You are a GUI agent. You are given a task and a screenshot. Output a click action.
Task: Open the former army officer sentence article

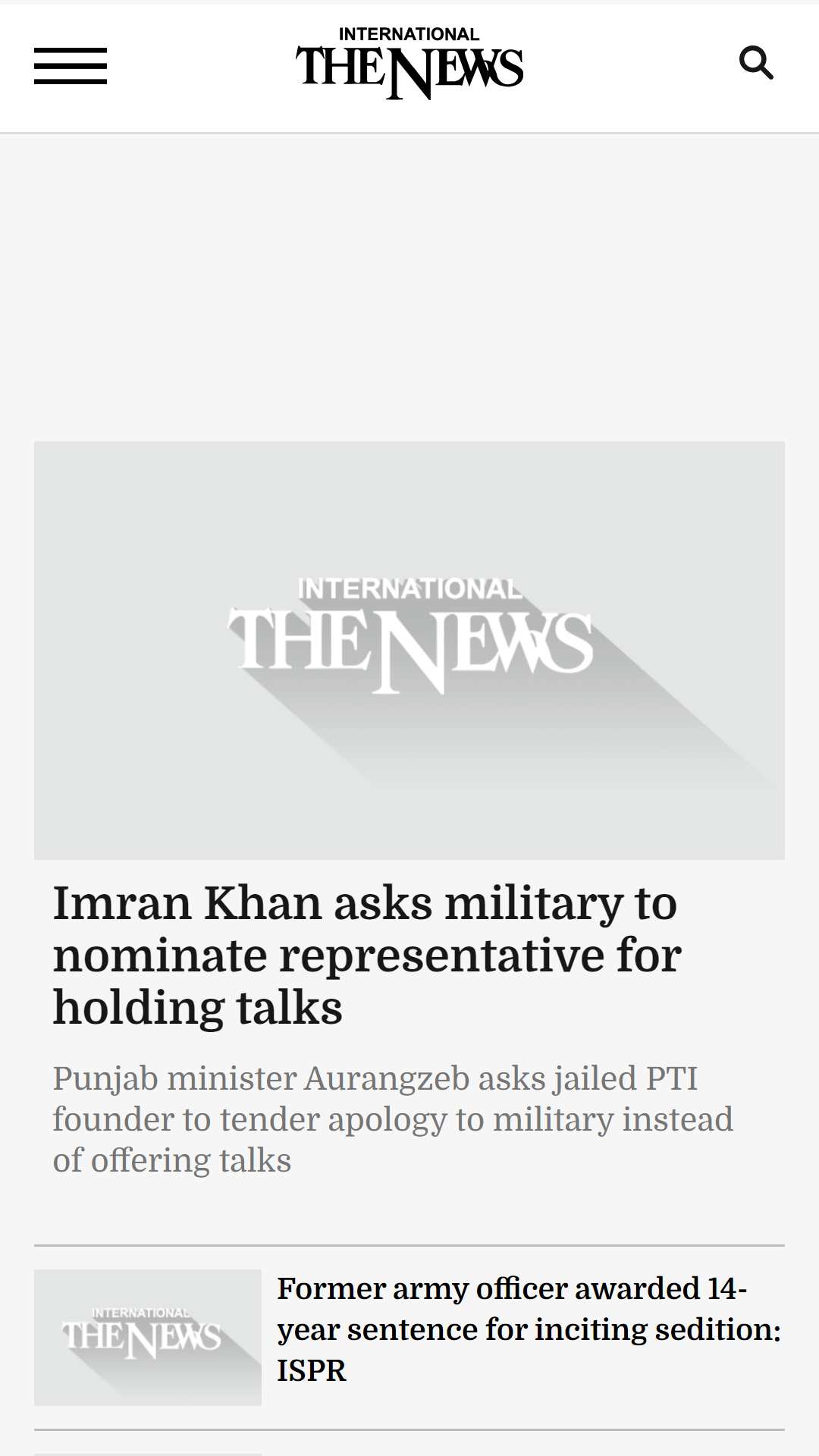(x=529, y=1329)
